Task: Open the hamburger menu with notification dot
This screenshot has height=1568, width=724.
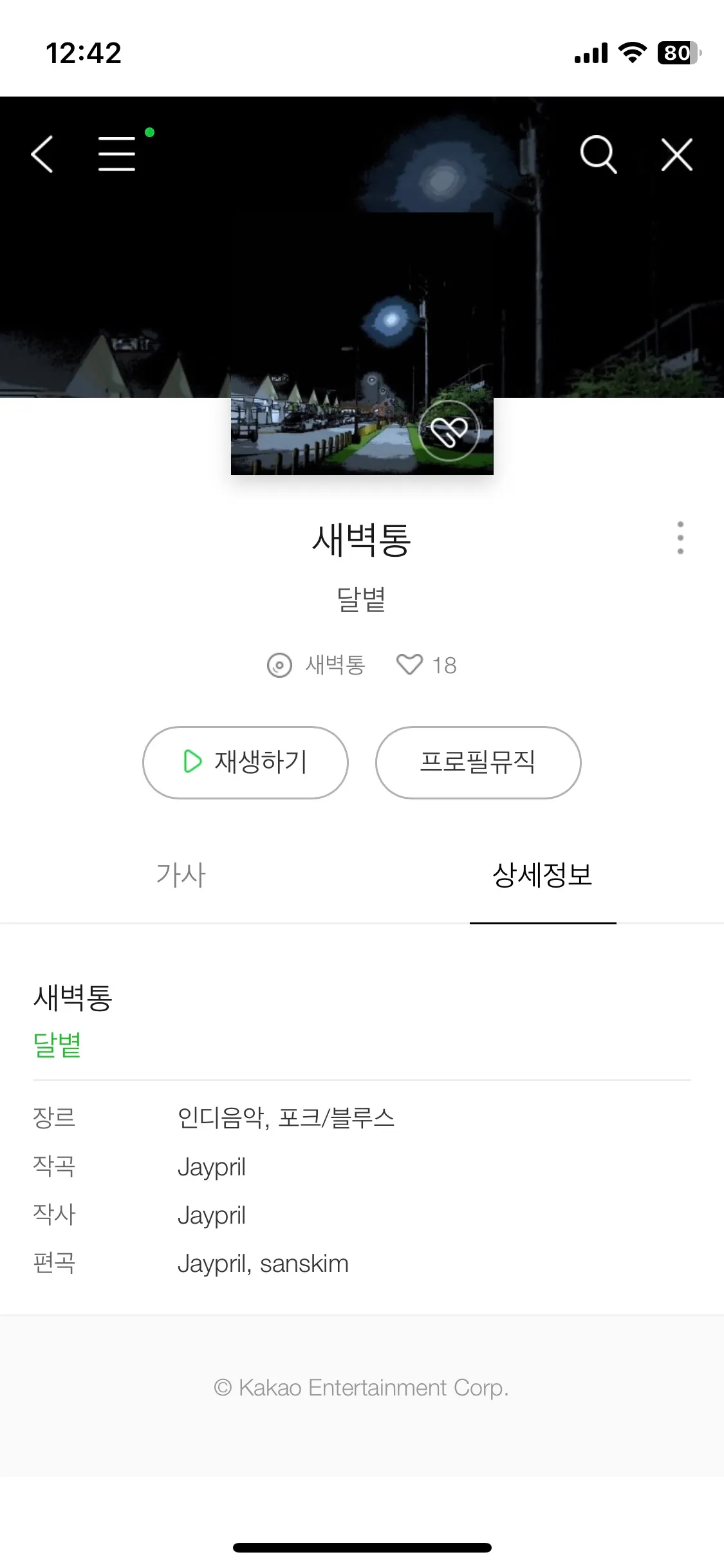Action: (x=116, y=154)
